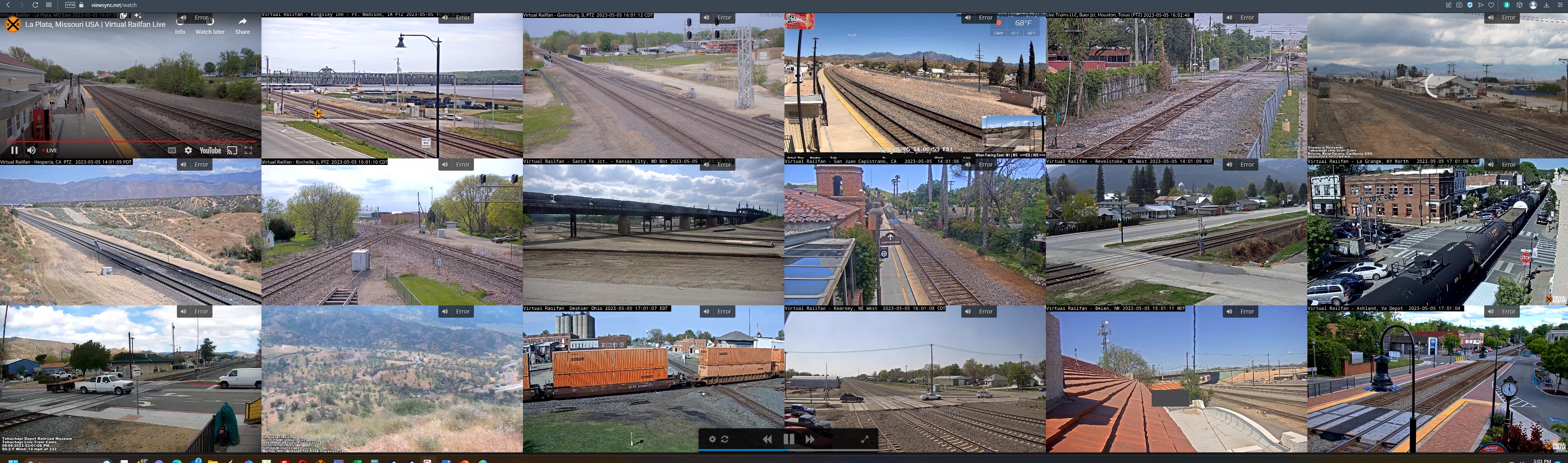Tap the volume icon on the Galesburg feed

pos(706,18)
